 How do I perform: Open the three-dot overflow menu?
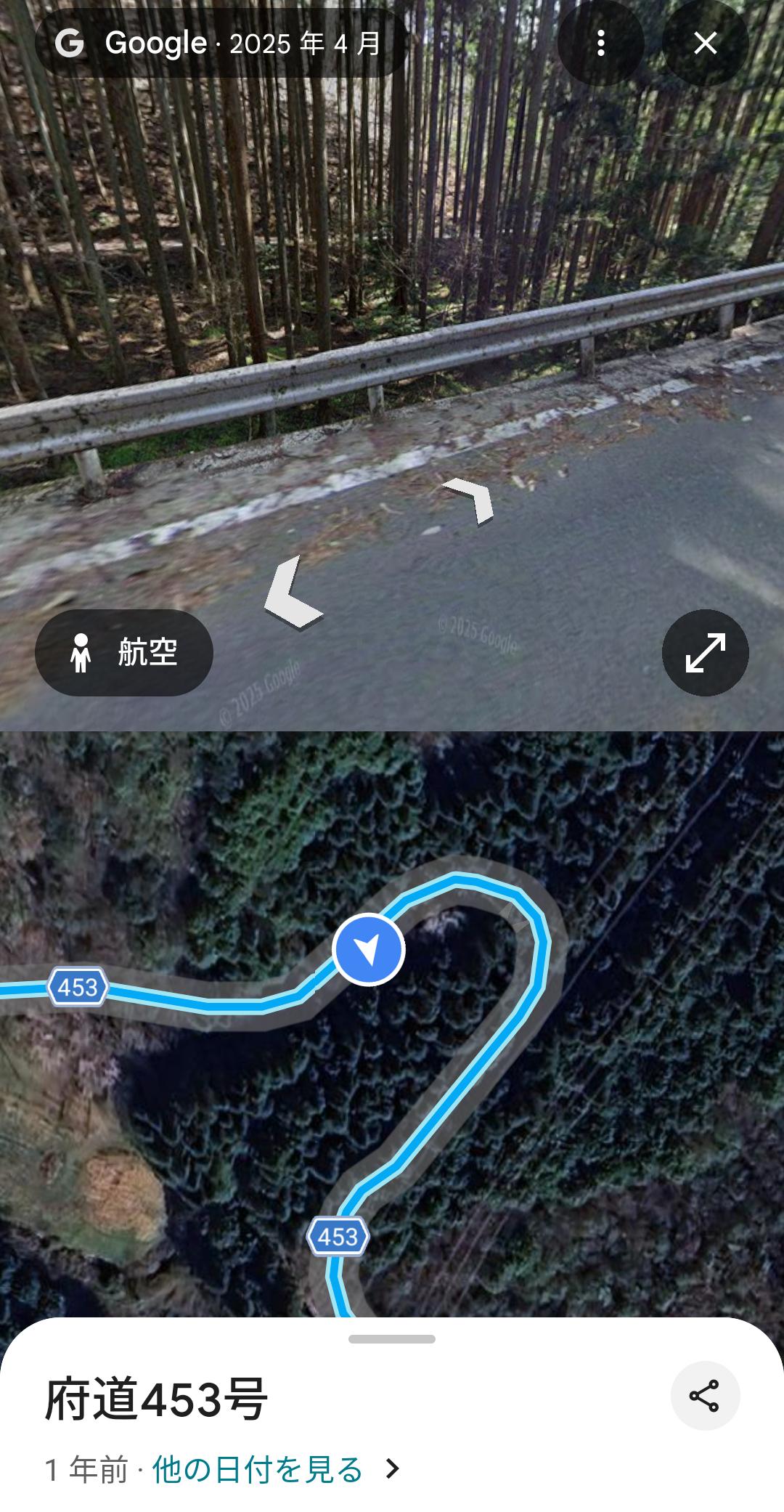click(x=600, y=44)
